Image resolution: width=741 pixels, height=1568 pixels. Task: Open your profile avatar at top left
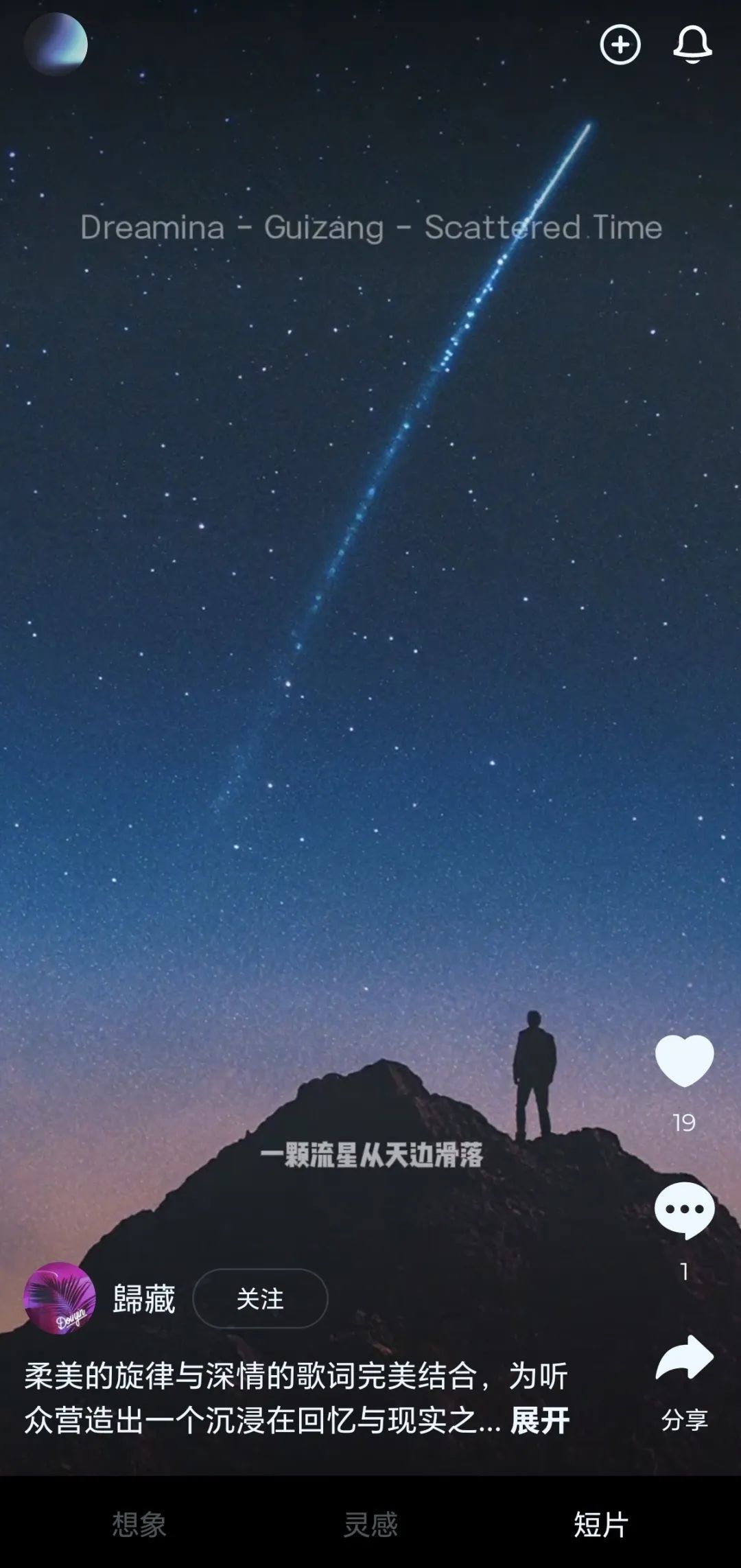click(x=56, y=45)
